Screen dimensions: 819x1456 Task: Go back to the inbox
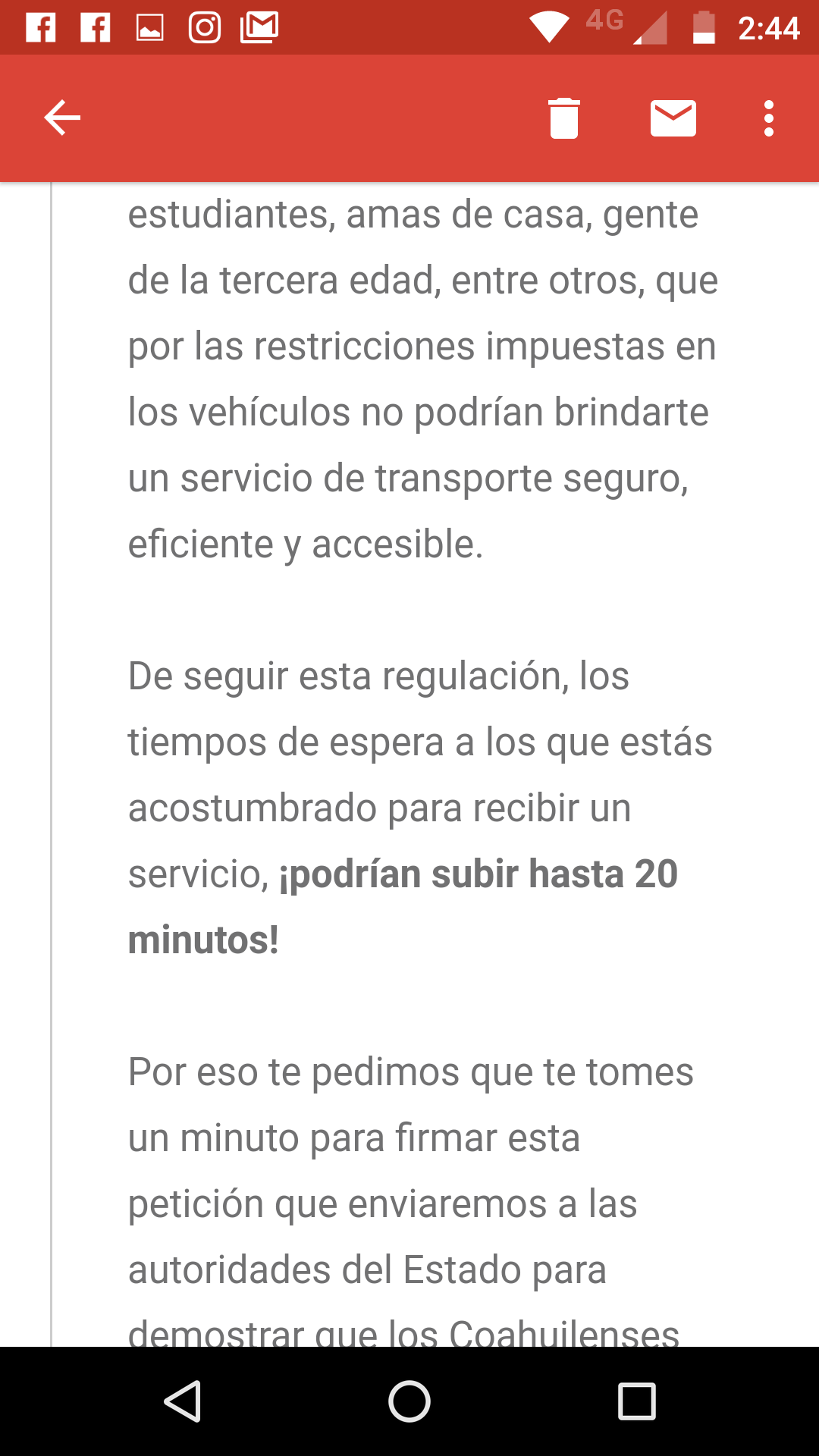pyautogui.click(x=62, y=118)
